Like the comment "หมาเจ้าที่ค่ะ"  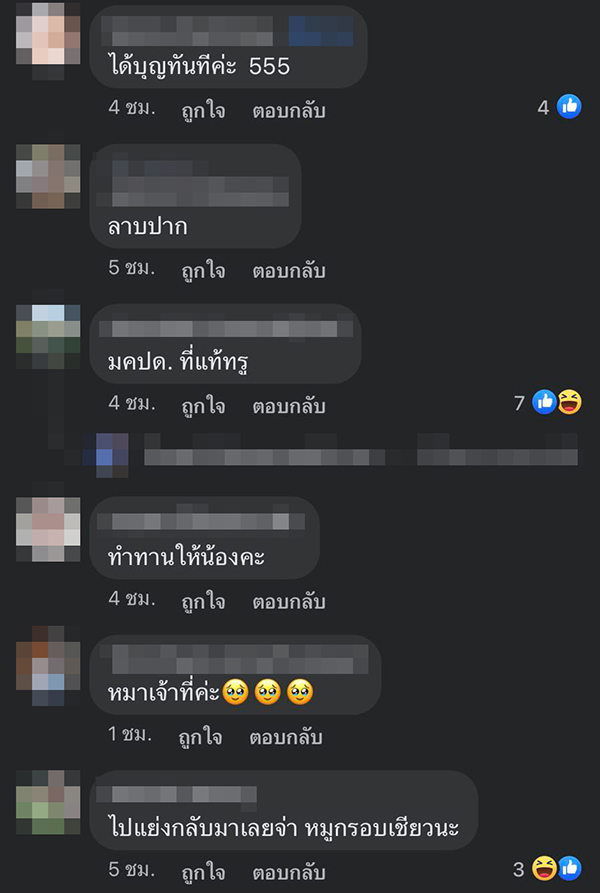[x=202, y=738]
